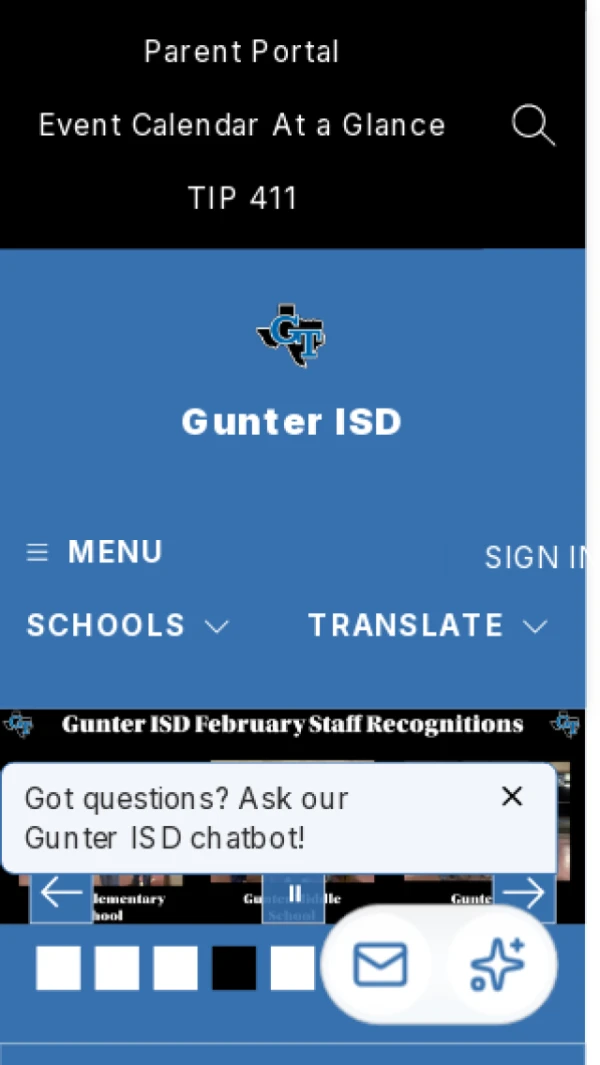Open the envelope contact button
The image size is (600, 1065).
click(x=380, y=965)
